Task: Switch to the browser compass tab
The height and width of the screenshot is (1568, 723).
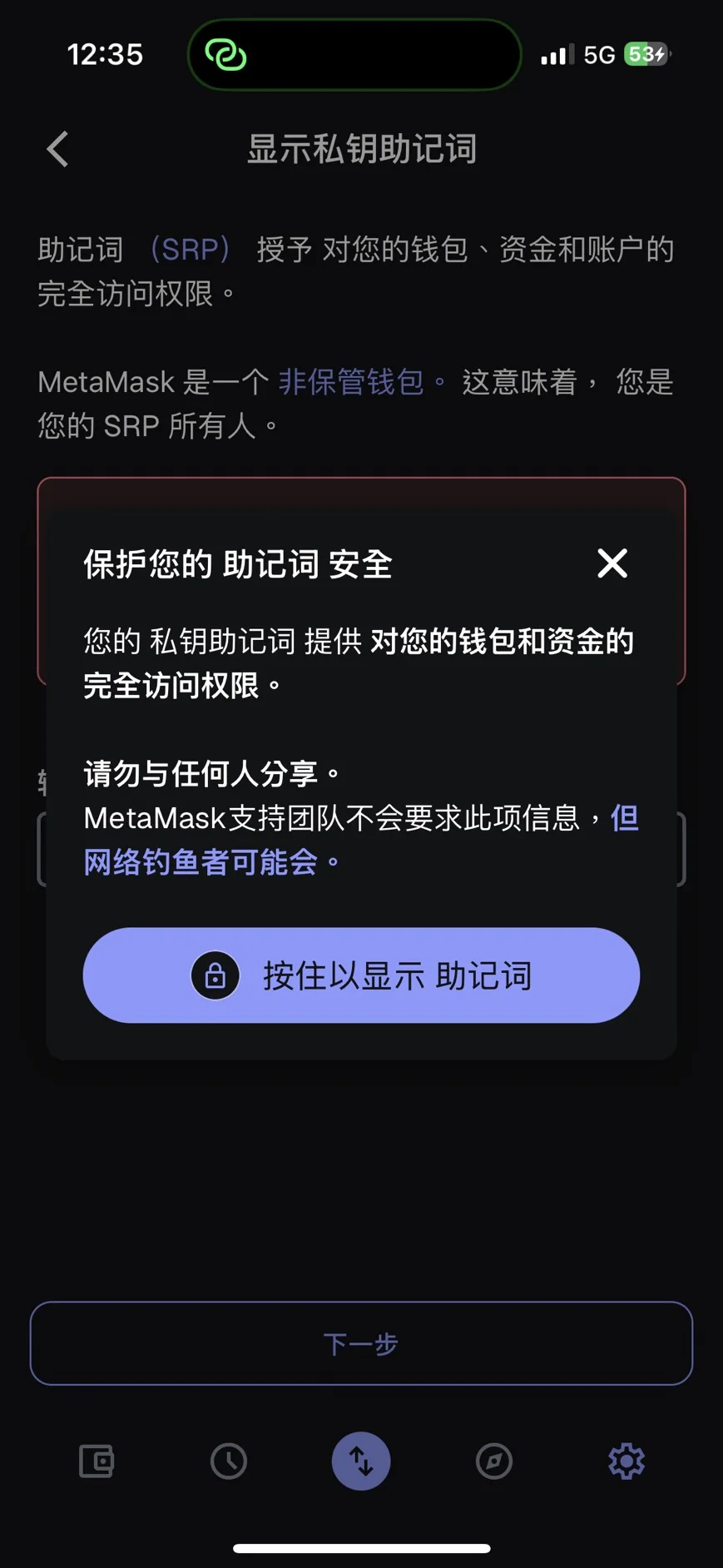Action: click(493, 1461)
